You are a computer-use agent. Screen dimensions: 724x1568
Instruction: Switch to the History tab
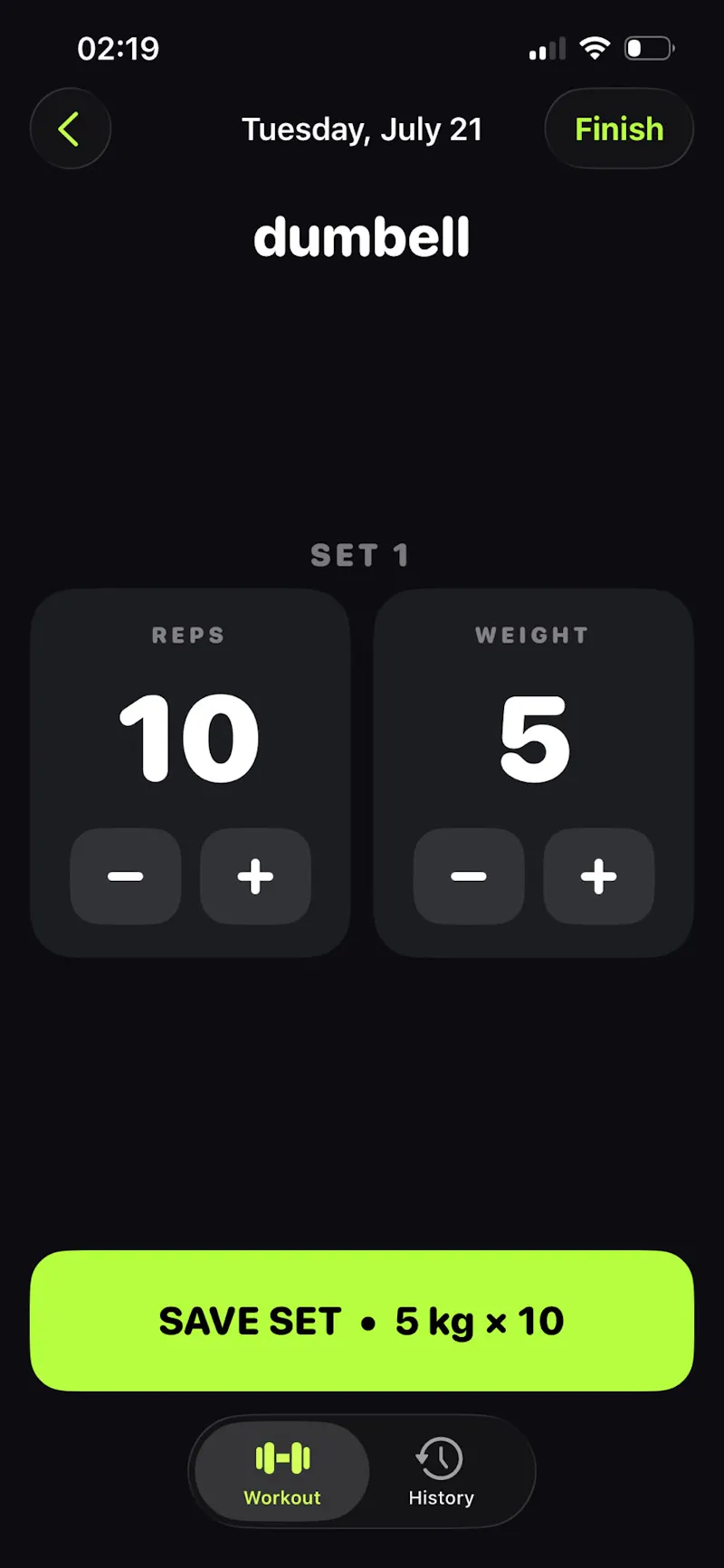(441, 1472)
